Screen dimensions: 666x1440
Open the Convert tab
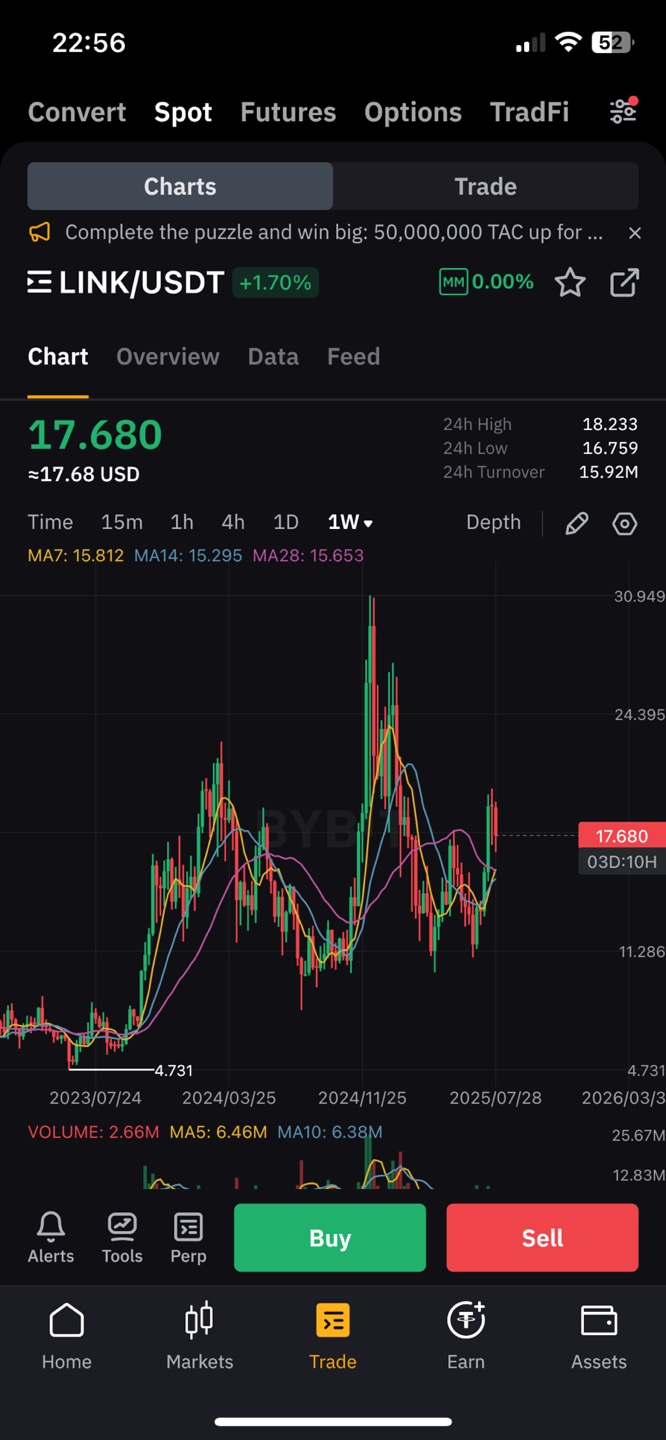(x=77, y=112)
